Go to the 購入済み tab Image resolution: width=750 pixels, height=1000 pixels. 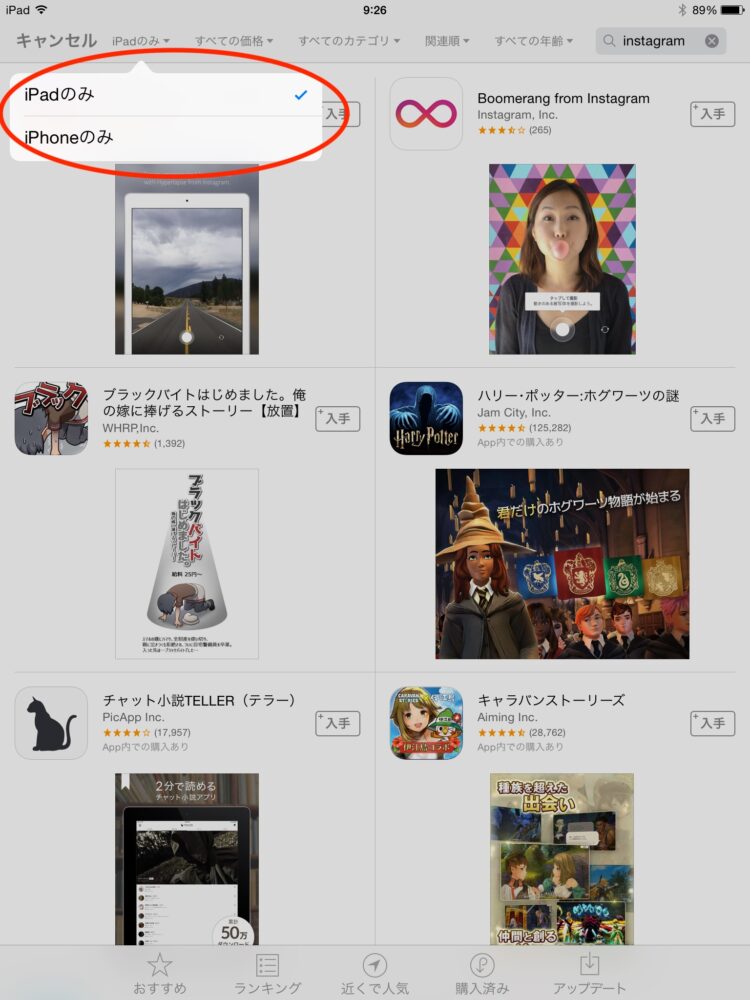[482, 974]
